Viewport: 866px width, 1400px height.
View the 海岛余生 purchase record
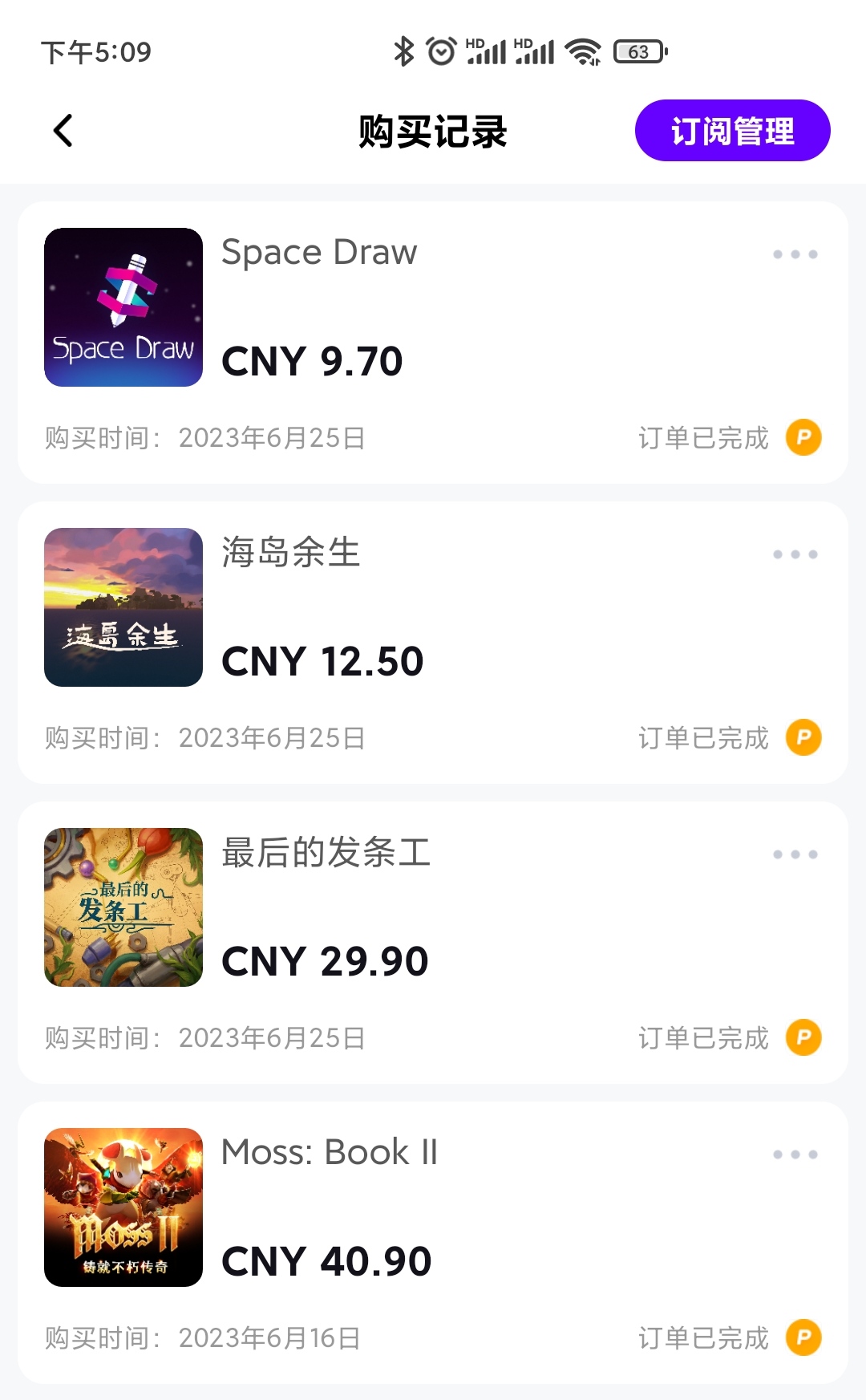[x=433, y=643]
